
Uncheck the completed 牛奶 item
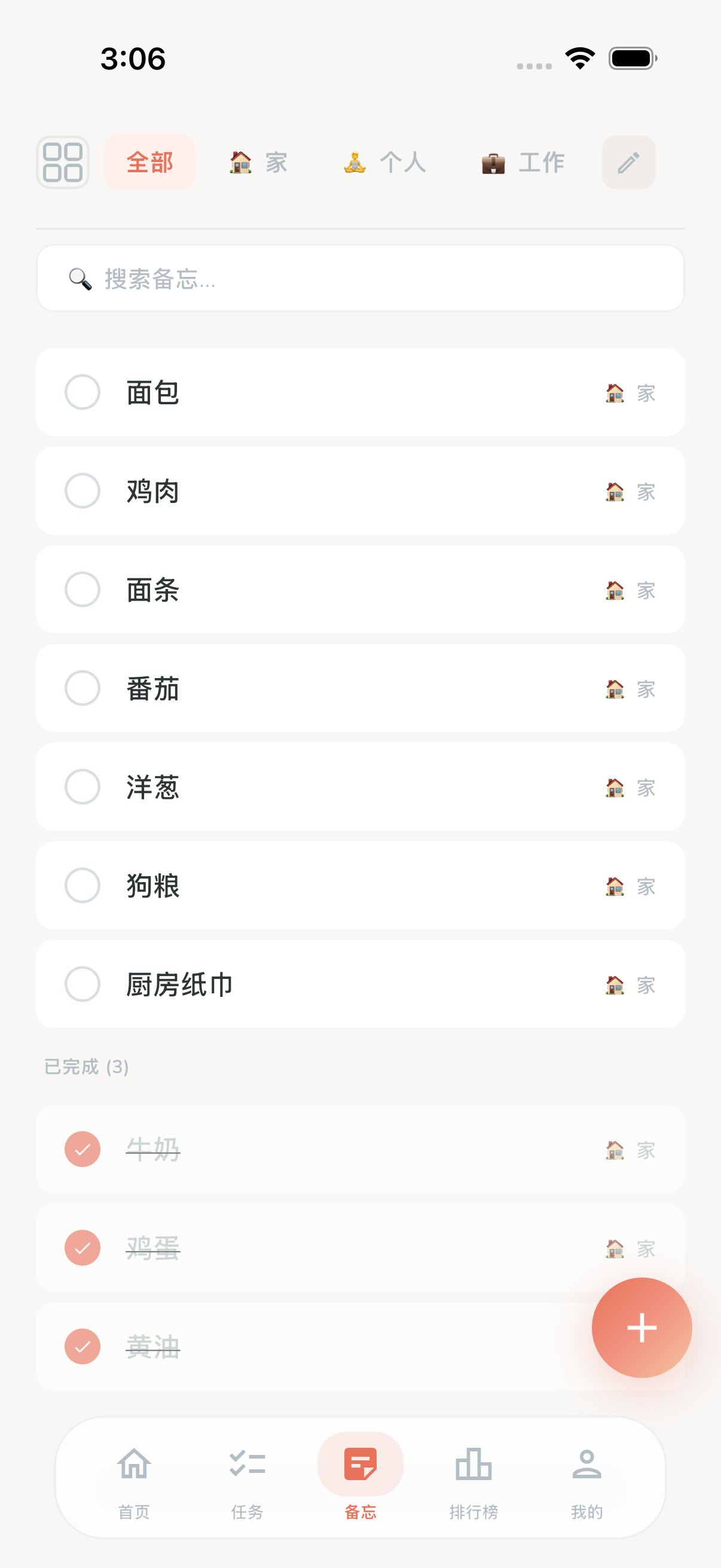point(83,1149)
